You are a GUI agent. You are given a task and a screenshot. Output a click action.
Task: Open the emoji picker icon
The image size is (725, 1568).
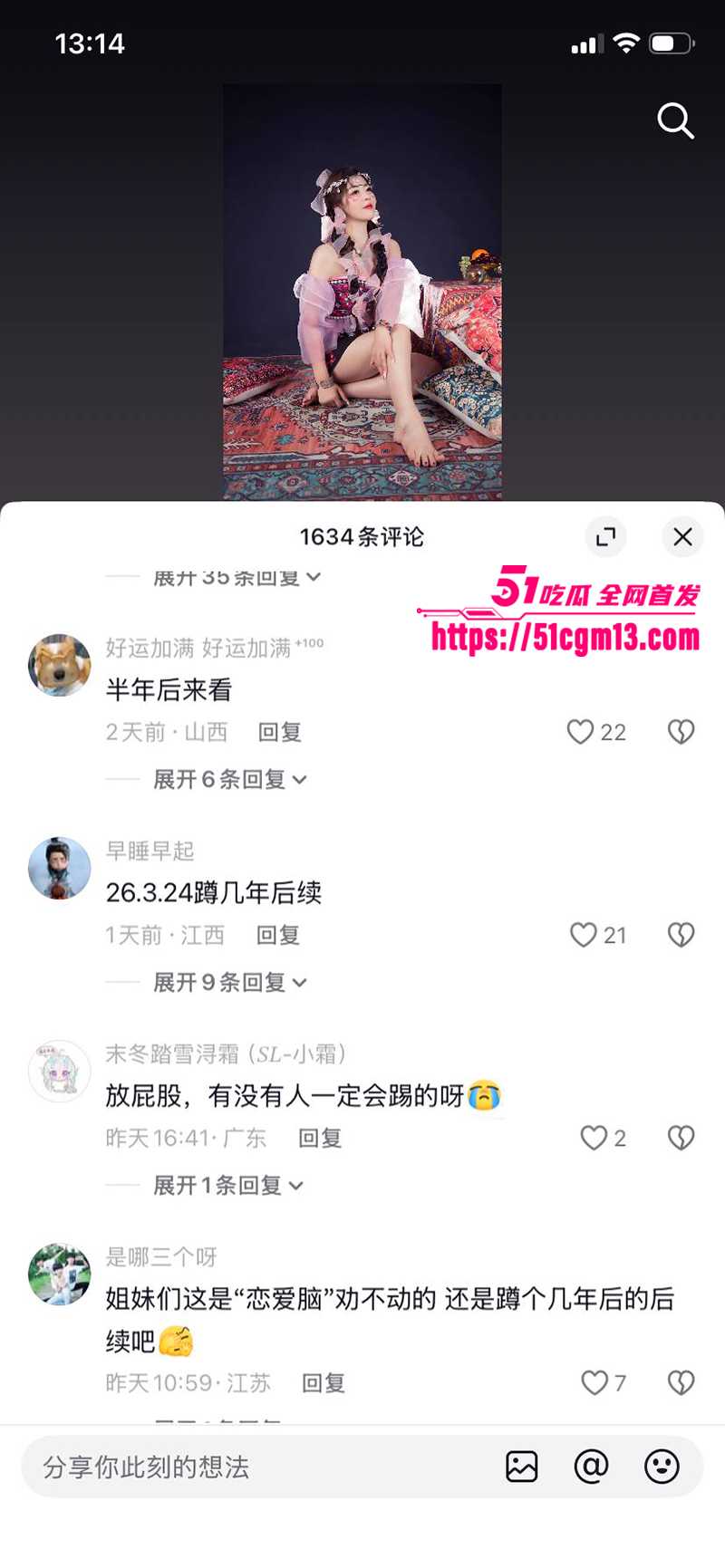tap(662, 1467)
